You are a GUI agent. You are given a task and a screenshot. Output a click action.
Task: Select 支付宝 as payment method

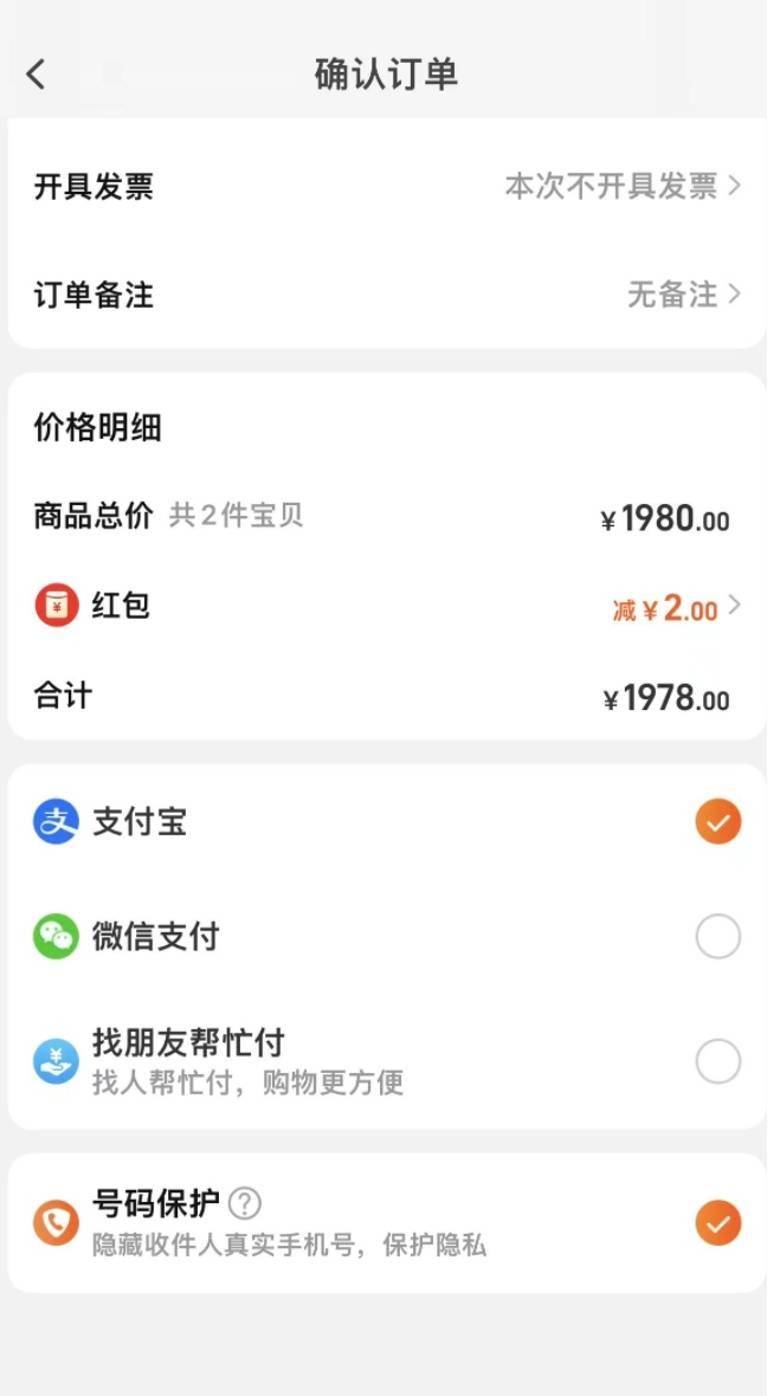[x=717, y=822]
